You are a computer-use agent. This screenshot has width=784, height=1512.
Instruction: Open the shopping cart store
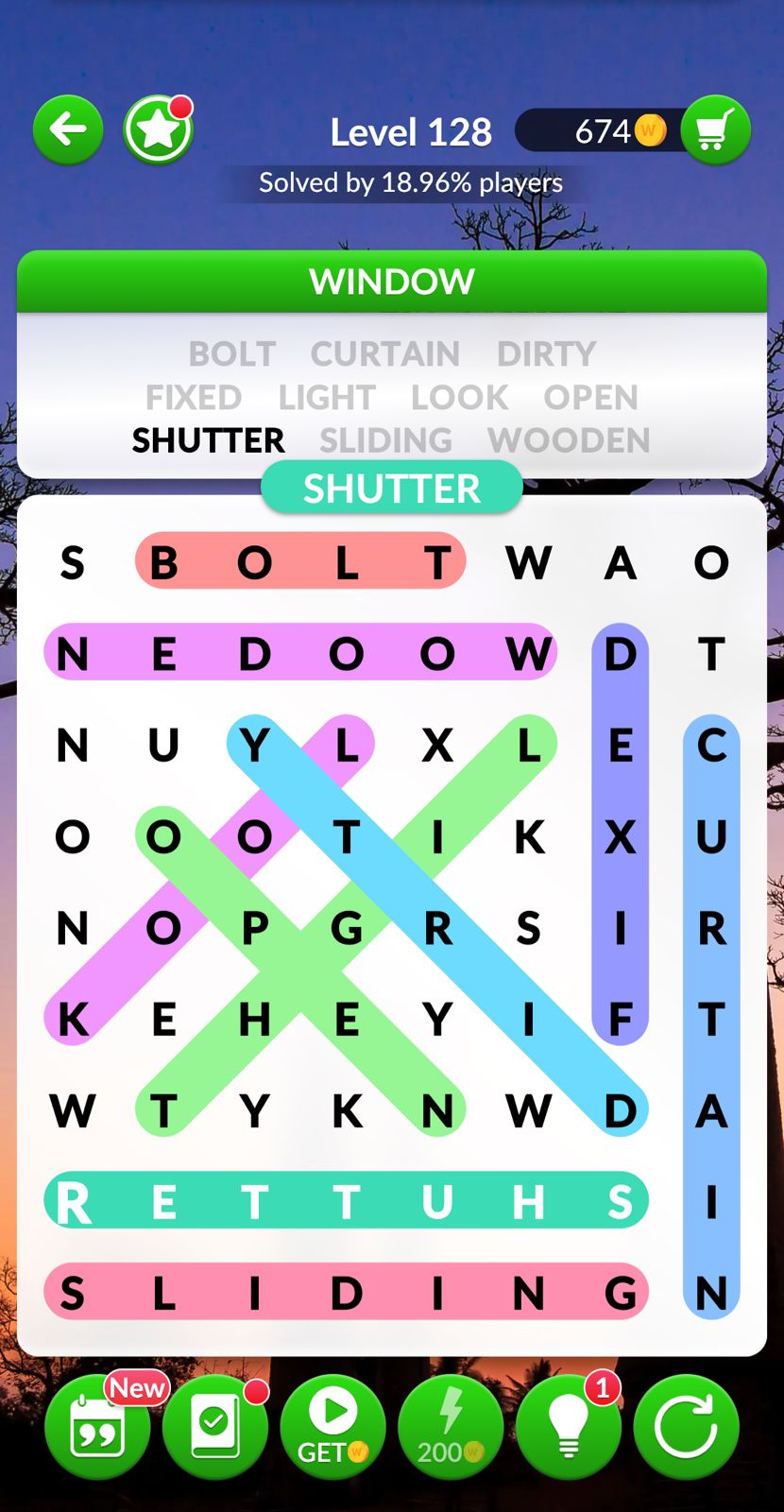715,129
